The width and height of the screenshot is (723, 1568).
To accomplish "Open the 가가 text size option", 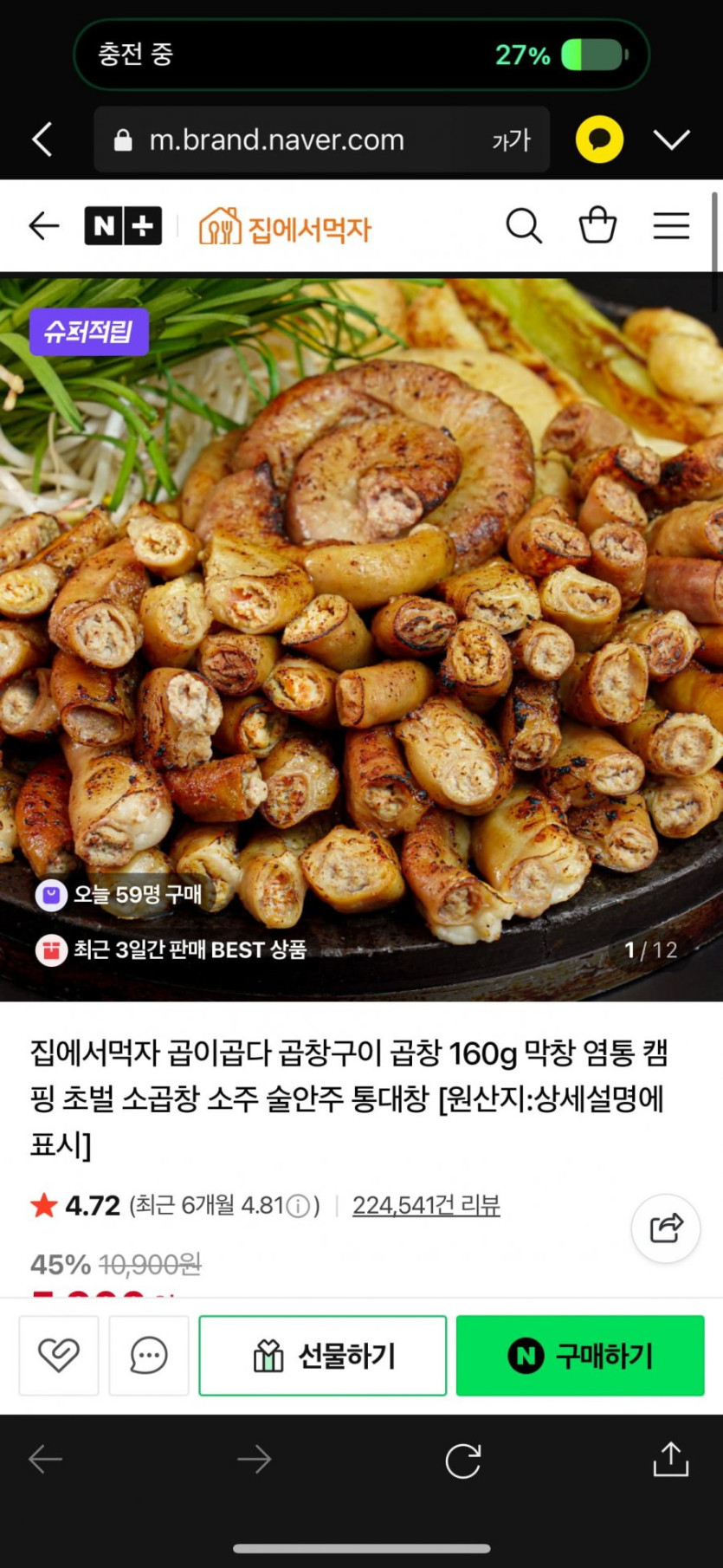I will tap(511, 140).
